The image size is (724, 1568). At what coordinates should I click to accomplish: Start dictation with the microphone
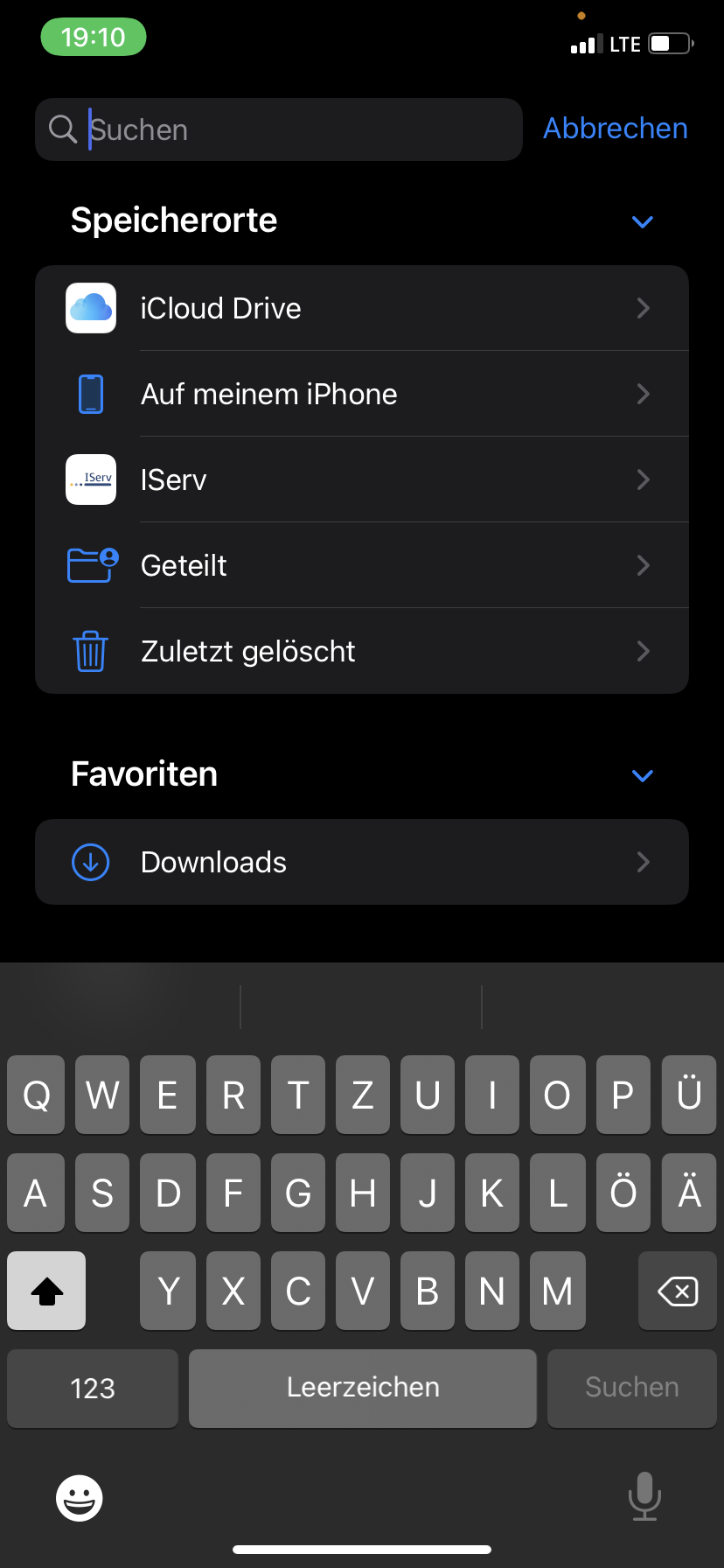point(644,1496)
